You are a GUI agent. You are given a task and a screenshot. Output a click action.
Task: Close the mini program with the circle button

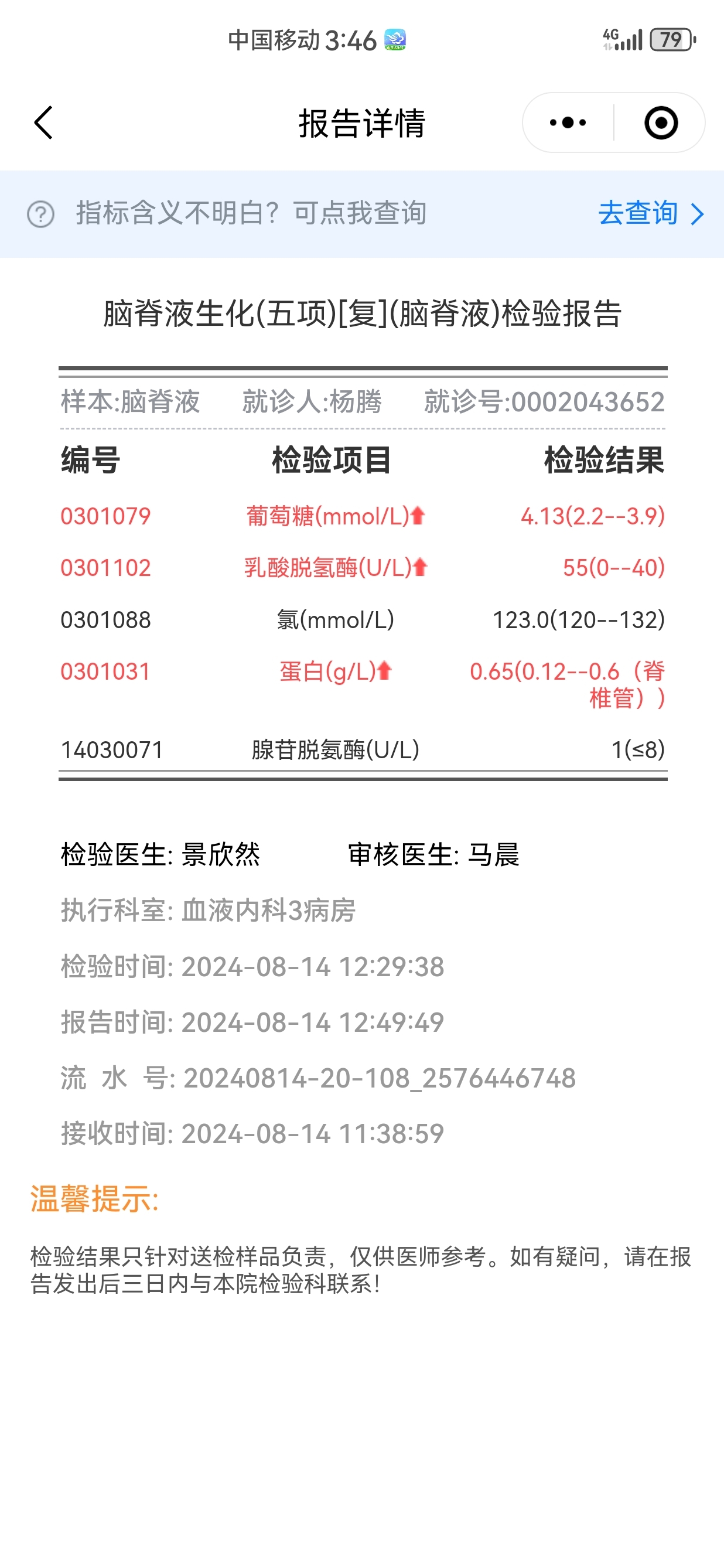661,123
